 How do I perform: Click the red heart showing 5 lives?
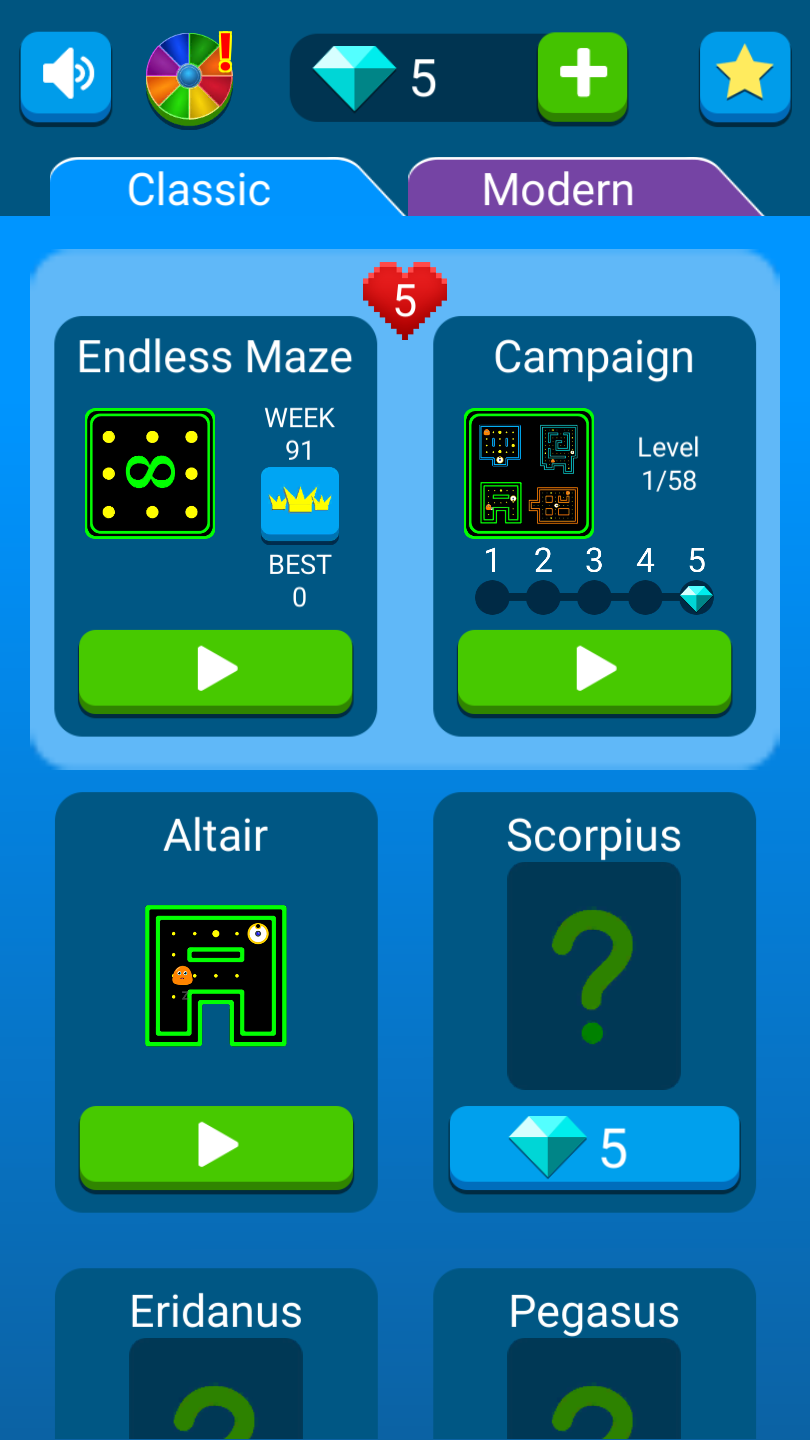point(404,296)
